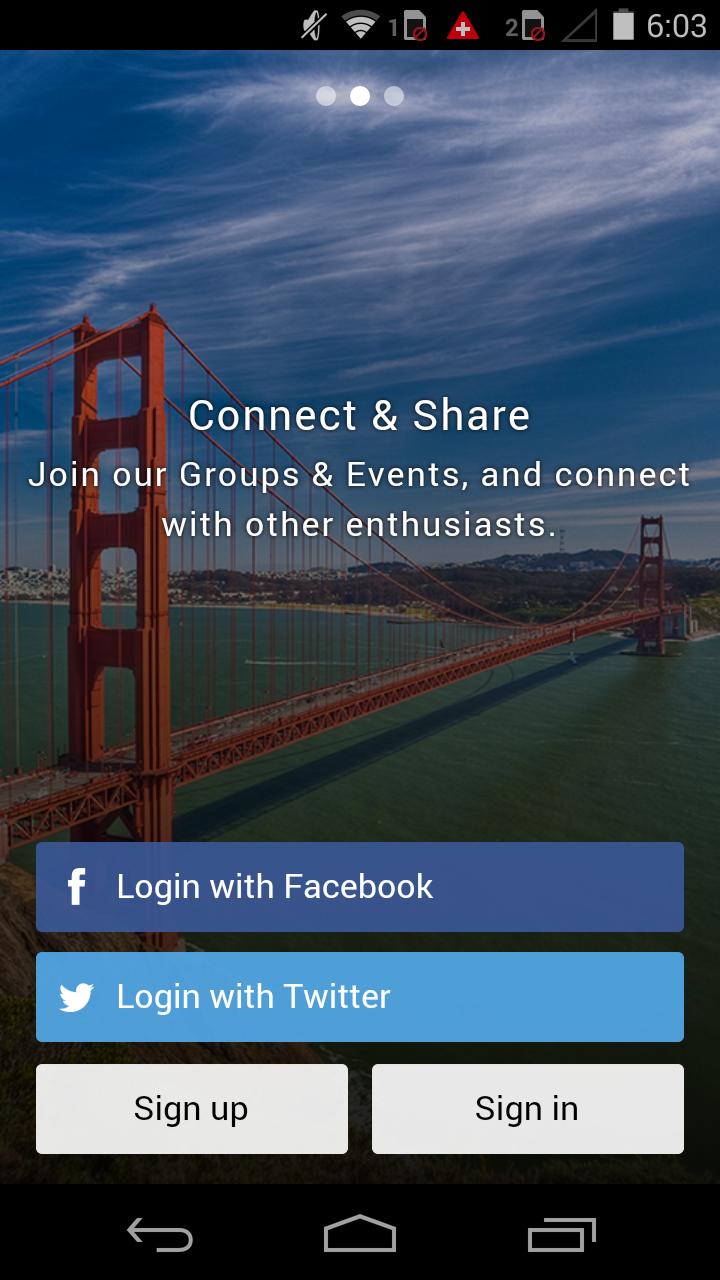
Task: Select the currently active second page dot
Action: point(360,96)
